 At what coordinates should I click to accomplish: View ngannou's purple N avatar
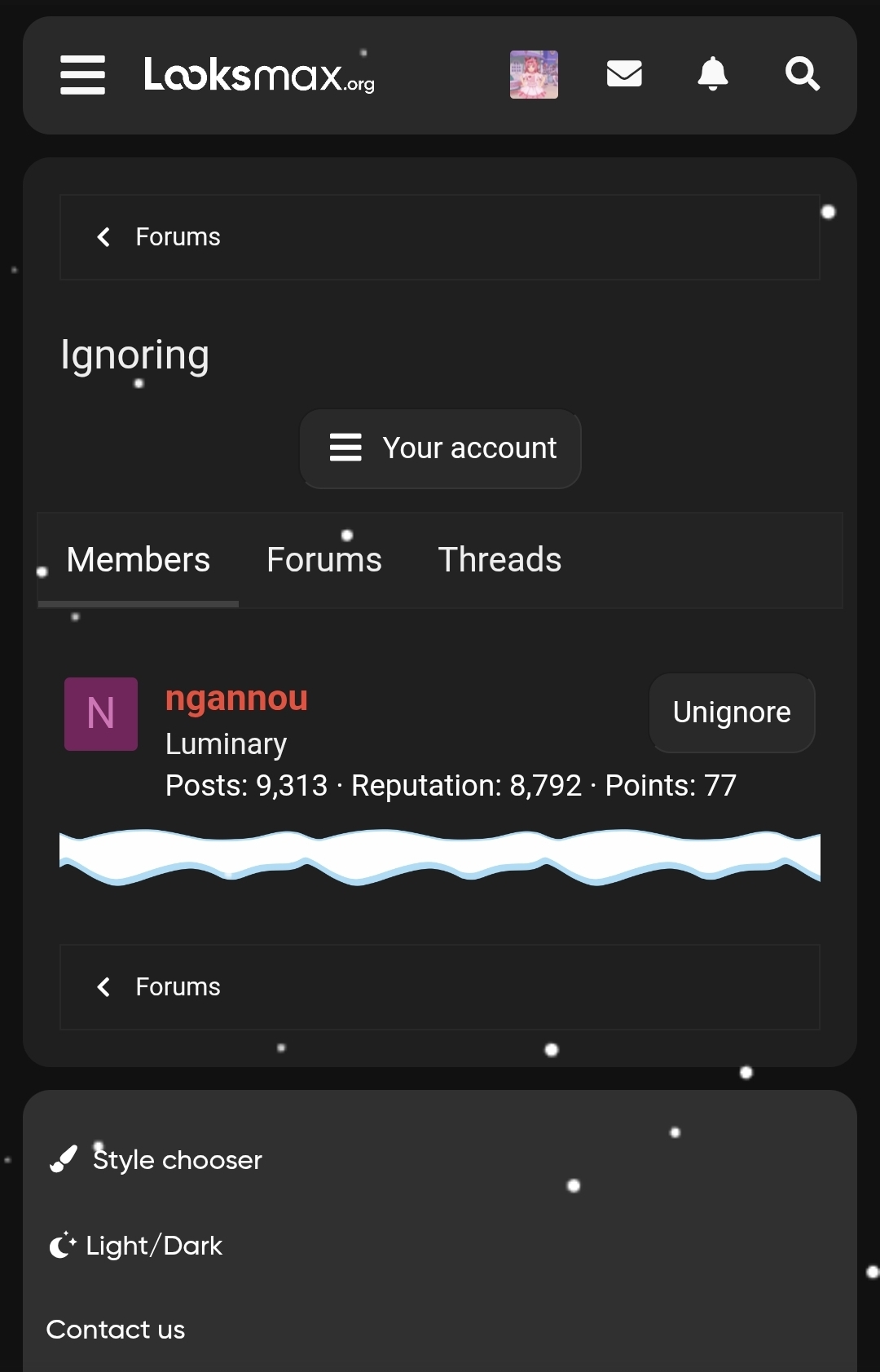[x=101, y=714]
